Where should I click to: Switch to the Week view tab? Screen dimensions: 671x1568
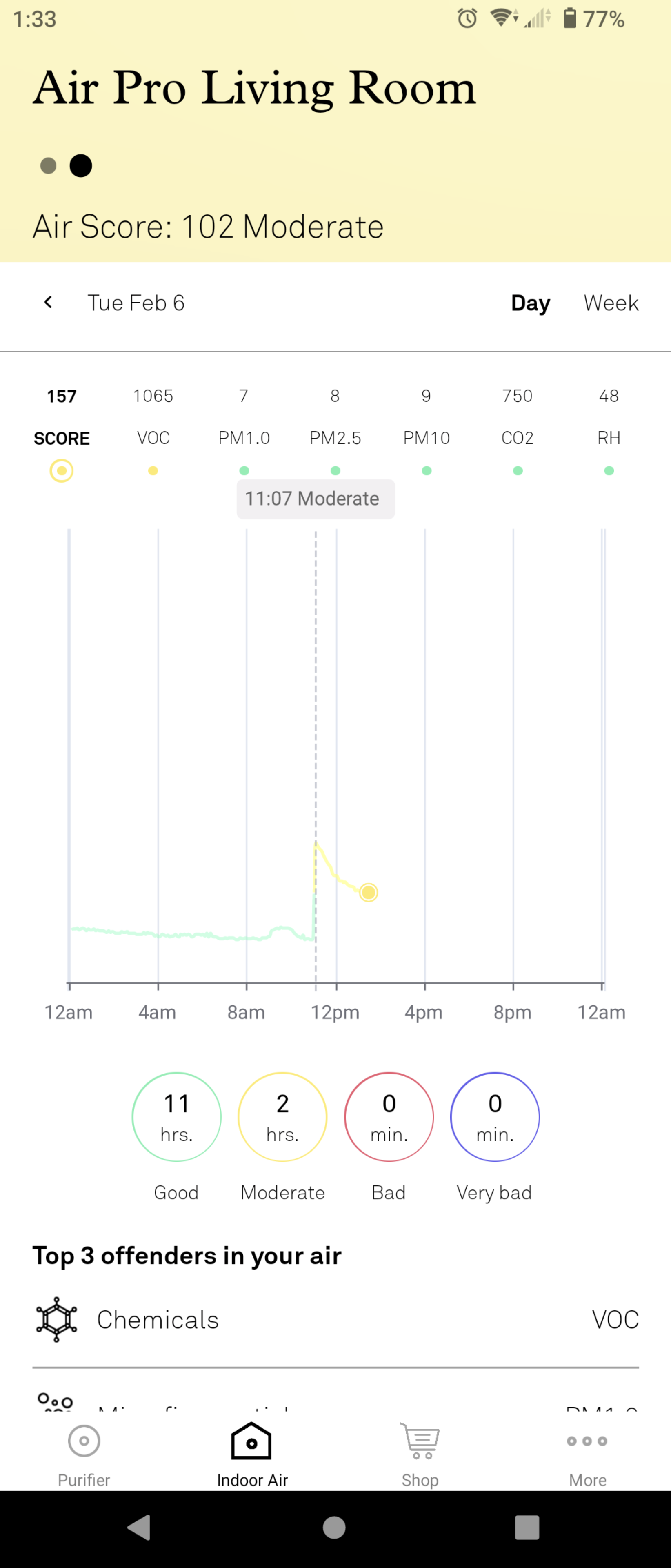(611, 303)
